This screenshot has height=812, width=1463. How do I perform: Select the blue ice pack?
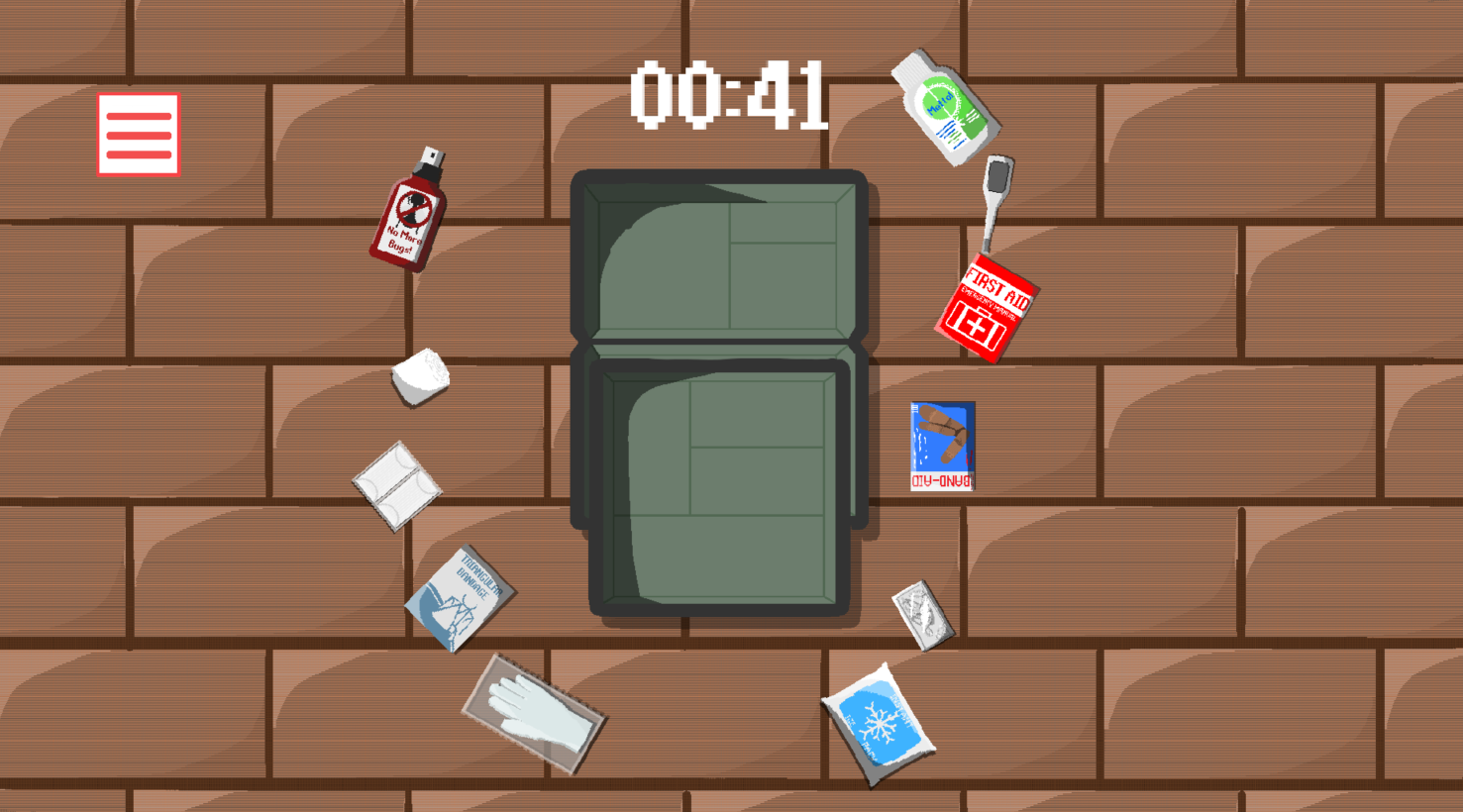point(878,725)
